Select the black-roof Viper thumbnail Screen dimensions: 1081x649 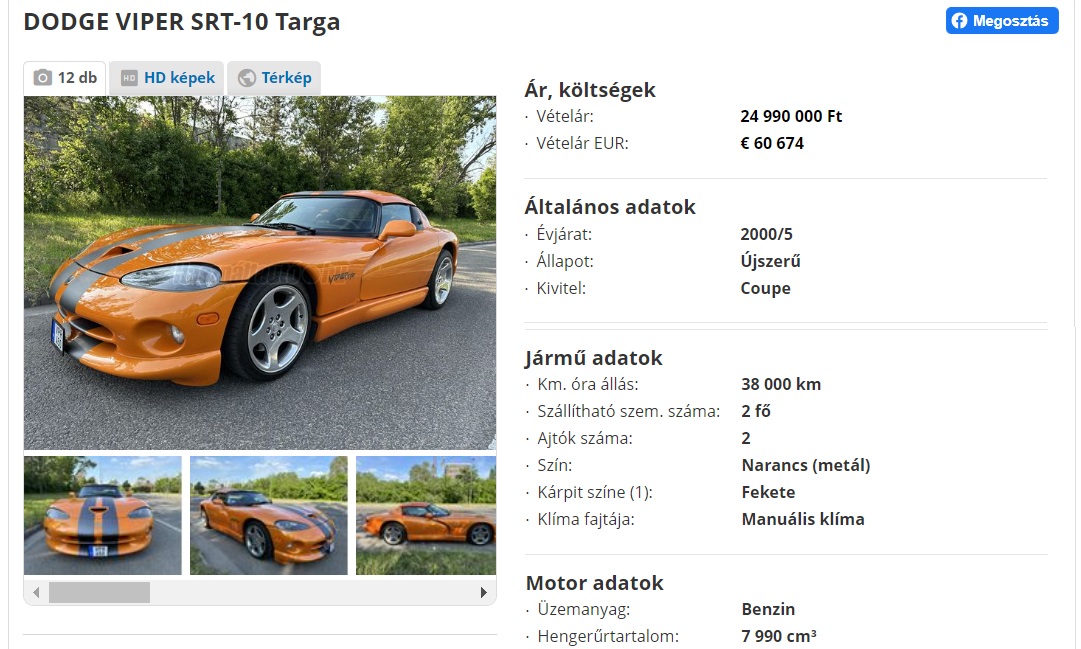pyautogui.click(x=268, y=515)
